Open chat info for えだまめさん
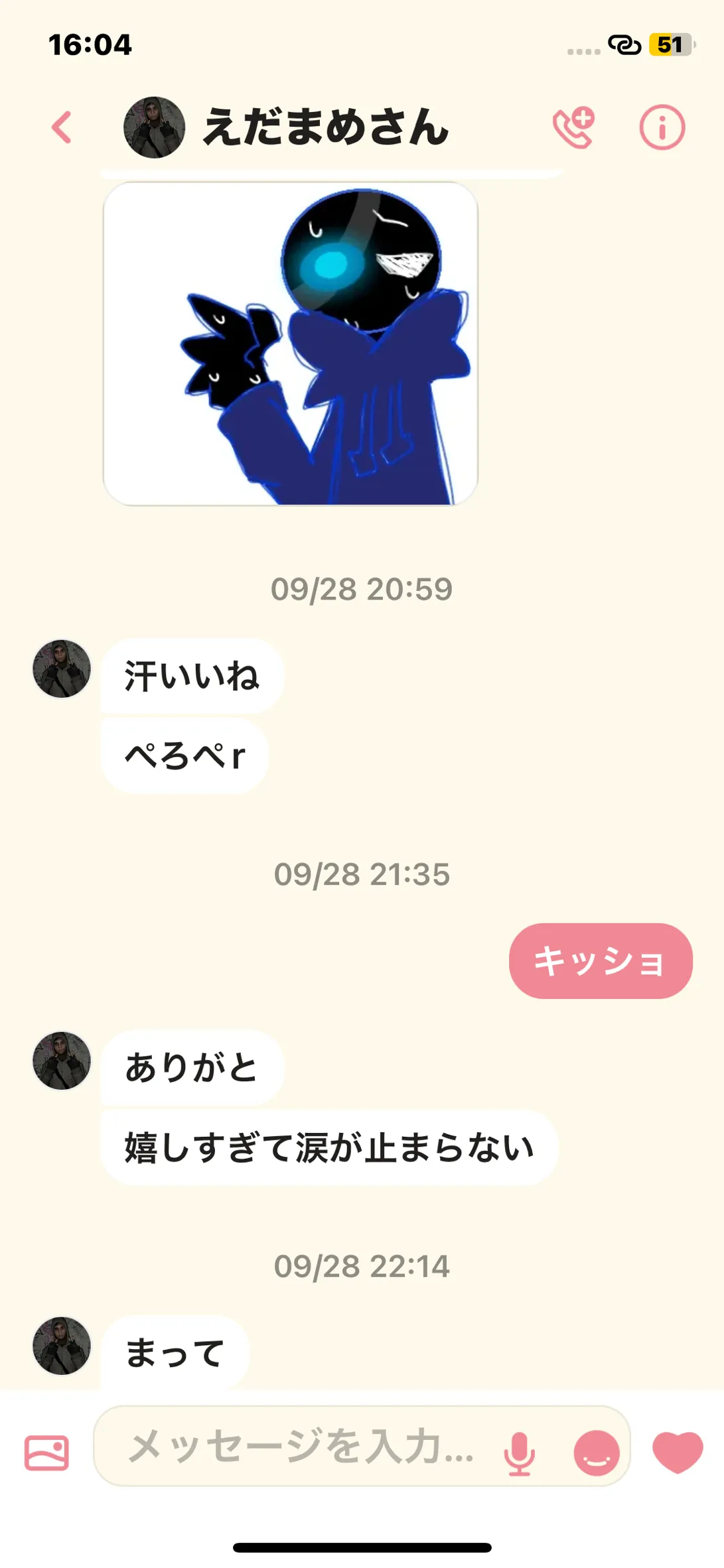724x1568 pixels. coord(662,127)
